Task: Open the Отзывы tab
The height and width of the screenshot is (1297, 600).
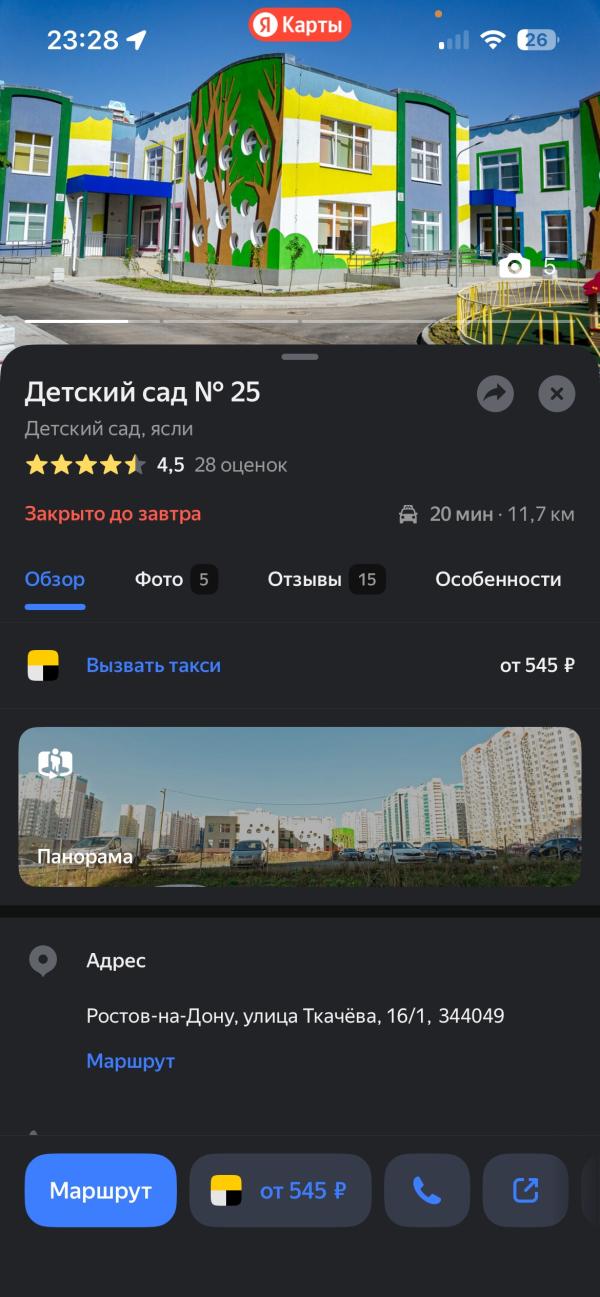Action: click(x=325, y=579)
